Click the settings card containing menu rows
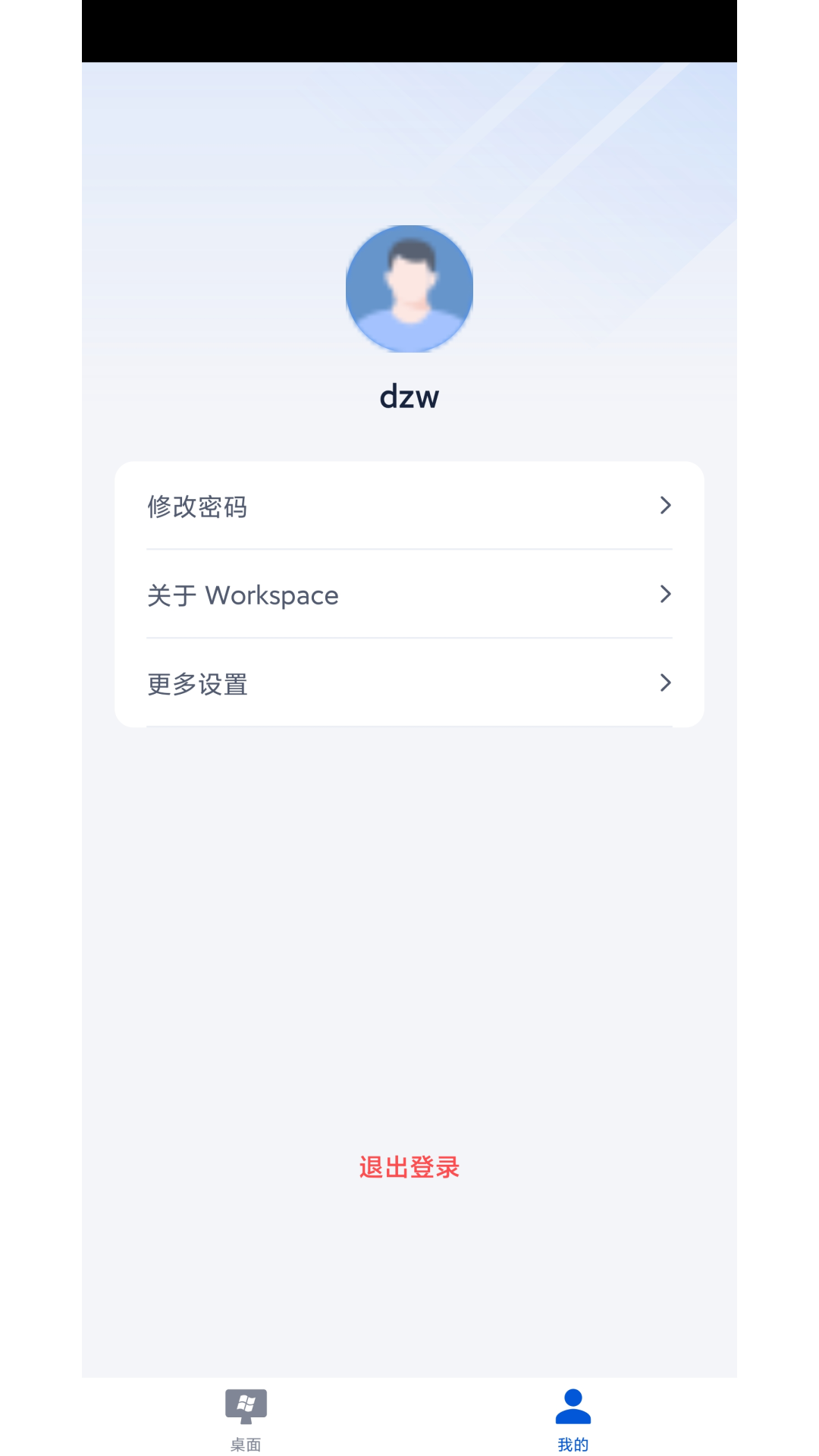Viewport: 819px width, 1456px height. click(409, 595)
